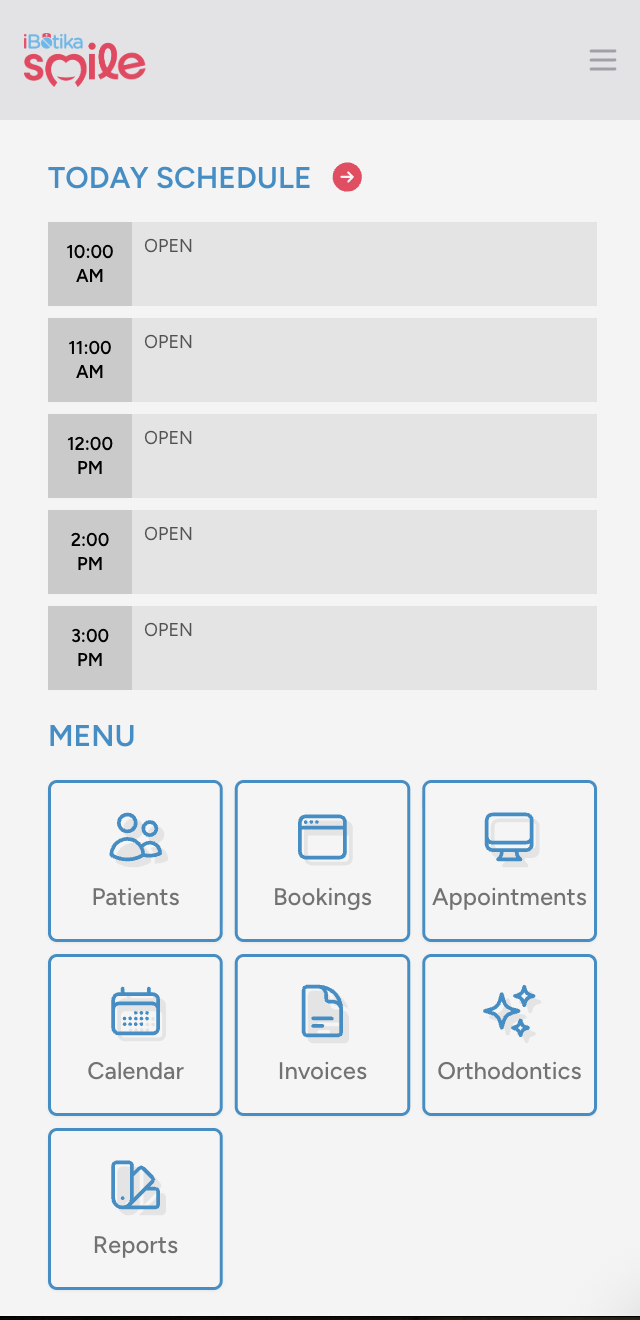Open the Patients tile
Image resolution: width=640 pixels, height=1320 pixels.
pyautogui.click(x=135, y=861)
